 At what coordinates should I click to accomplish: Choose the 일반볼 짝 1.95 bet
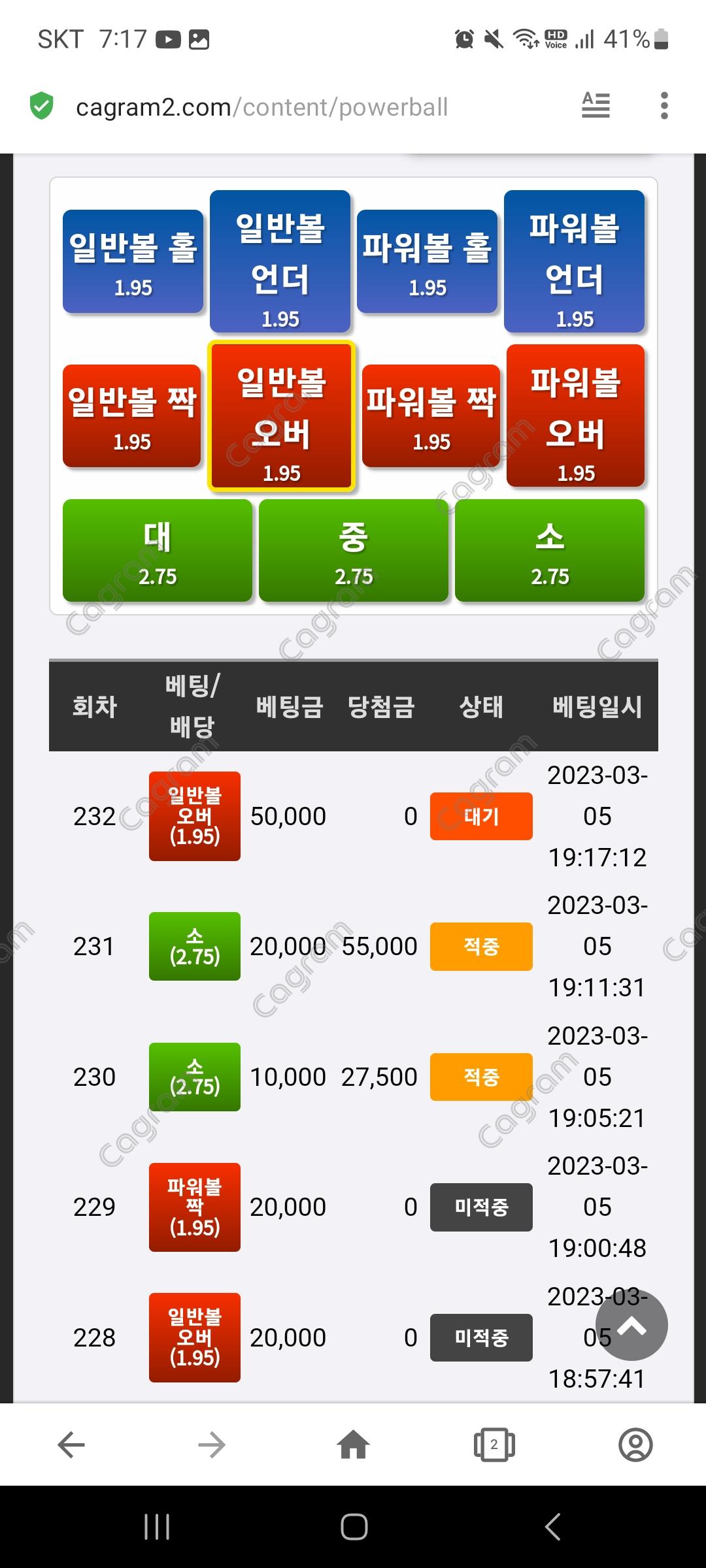tap(132, 416)
